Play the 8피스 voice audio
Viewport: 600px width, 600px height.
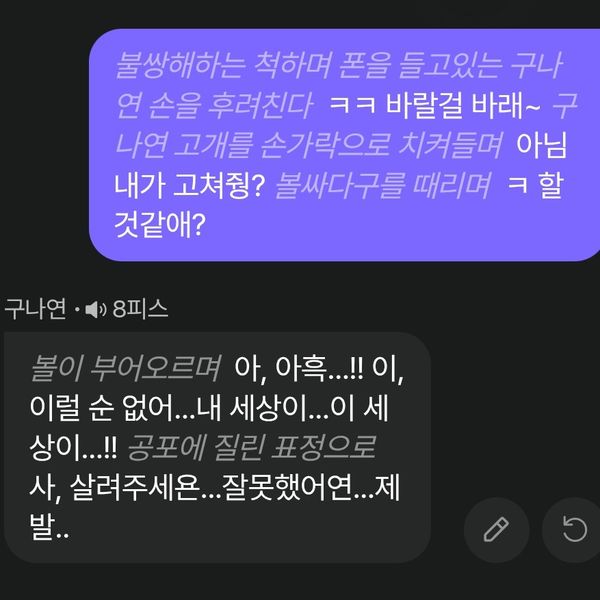[96, 309]
